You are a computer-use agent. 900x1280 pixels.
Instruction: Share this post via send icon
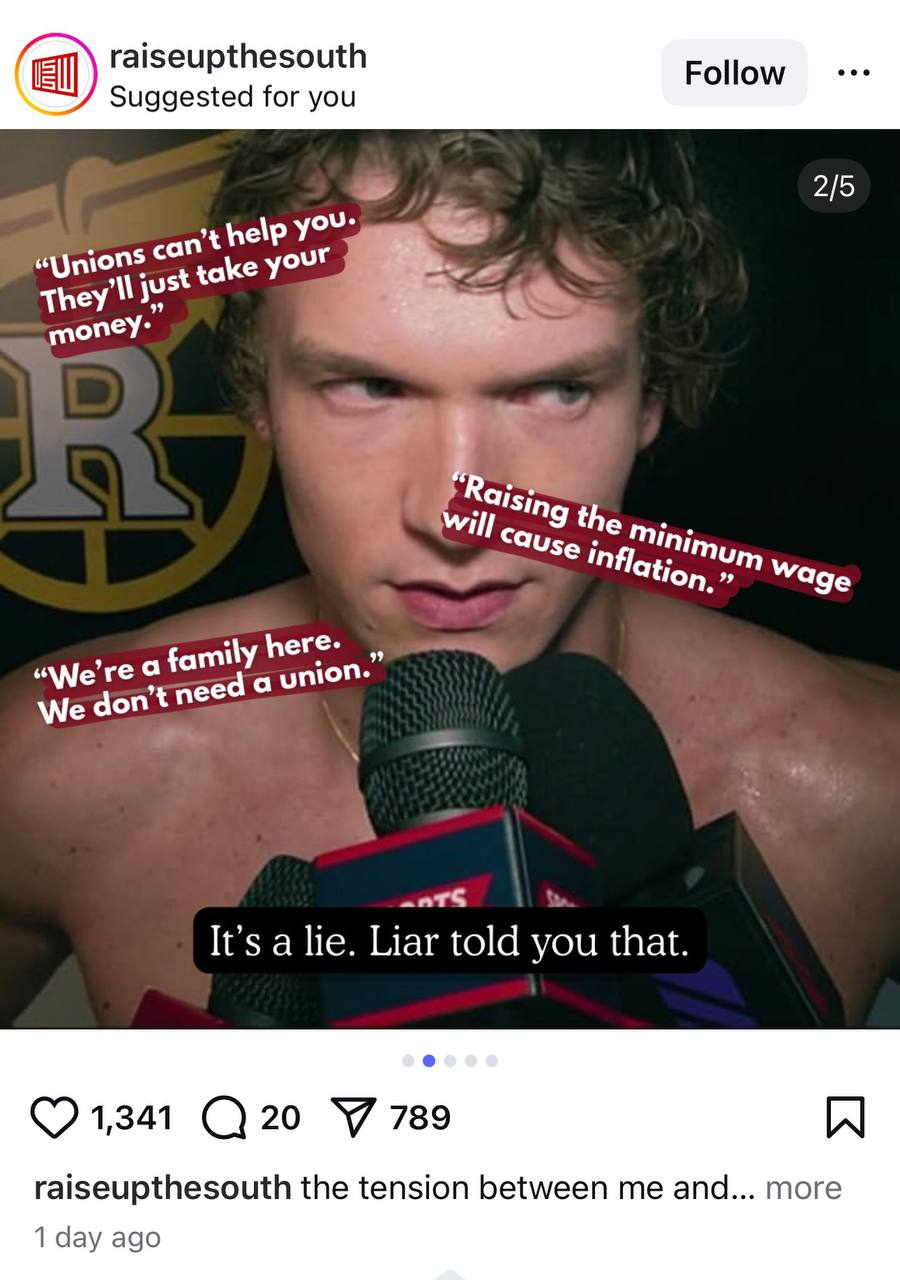352,1117
